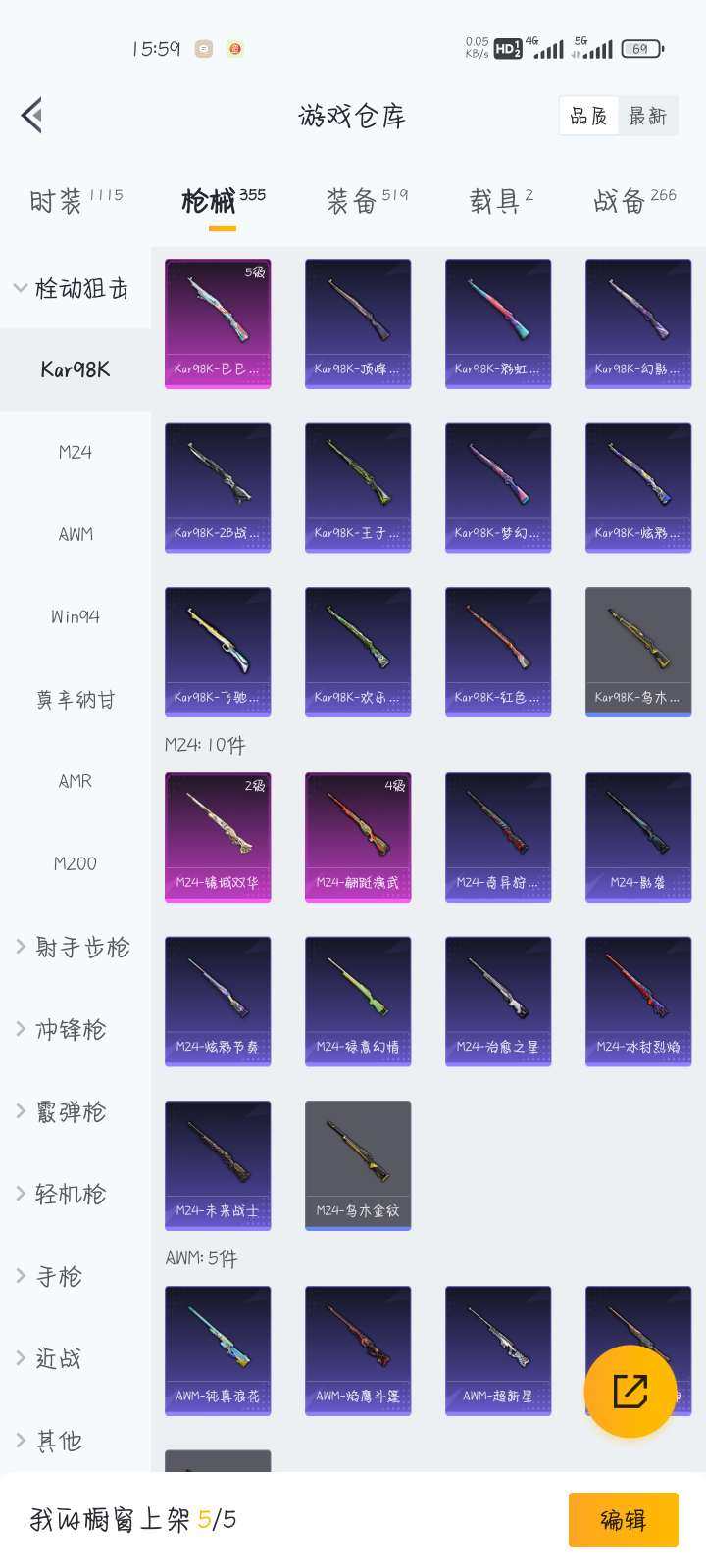Expand the 射手步枪 category
Viewport: 706px width, 1568px height.
pos(75,947)
